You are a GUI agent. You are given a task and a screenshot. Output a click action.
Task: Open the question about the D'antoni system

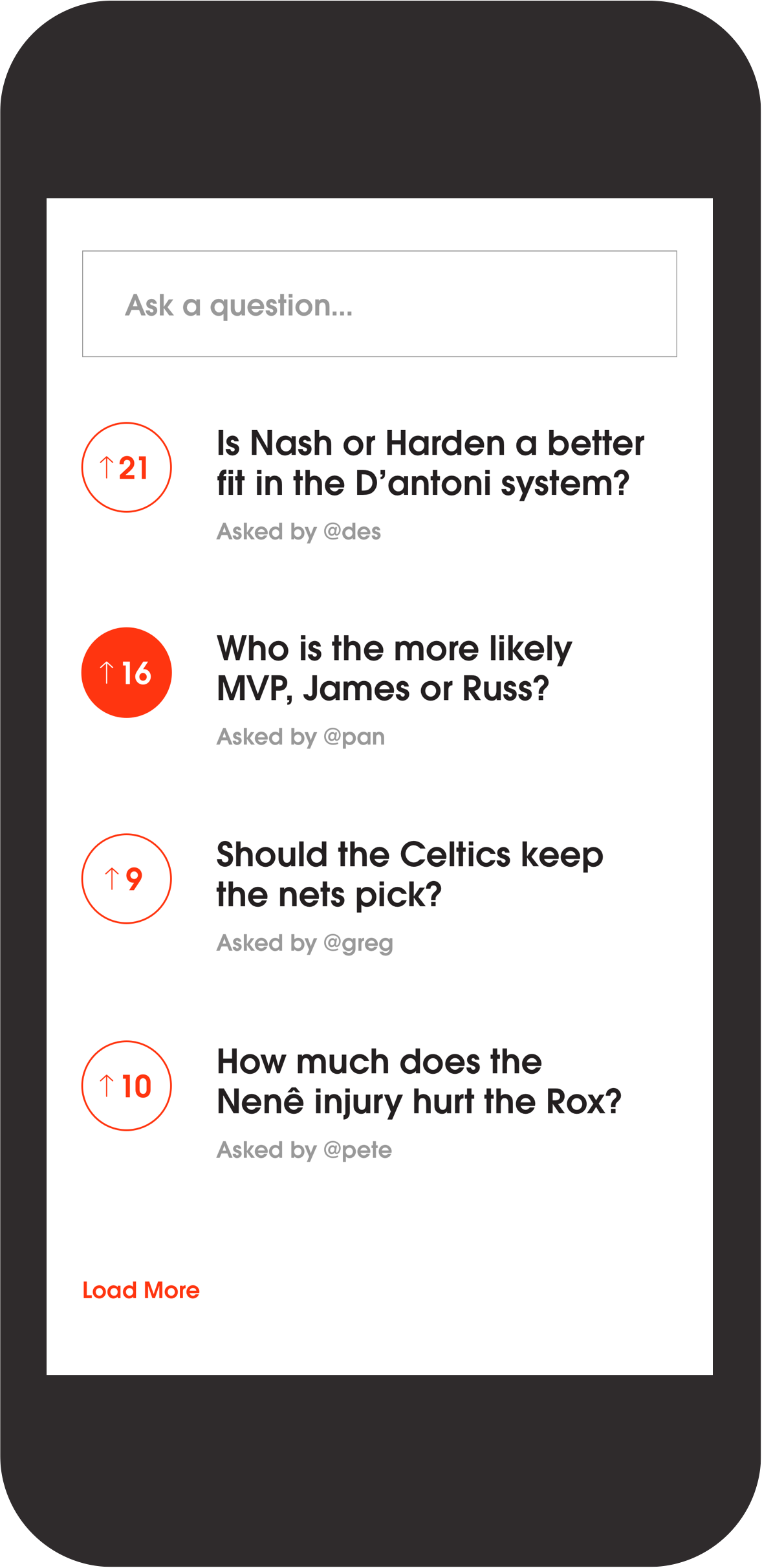click(x=430, y=463)
